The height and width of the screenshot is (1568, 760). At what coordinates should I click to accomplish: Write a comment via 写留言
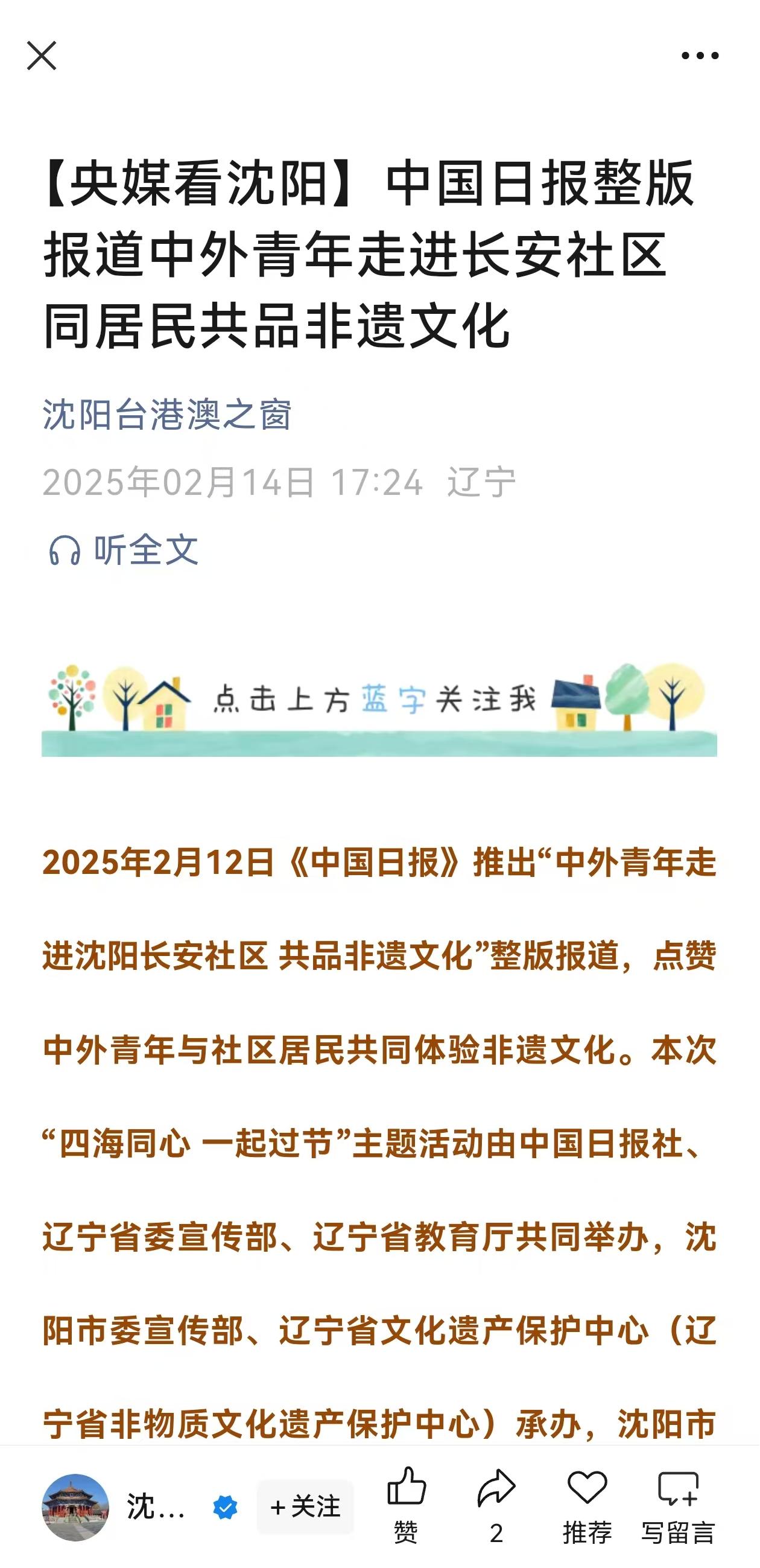678,1505
